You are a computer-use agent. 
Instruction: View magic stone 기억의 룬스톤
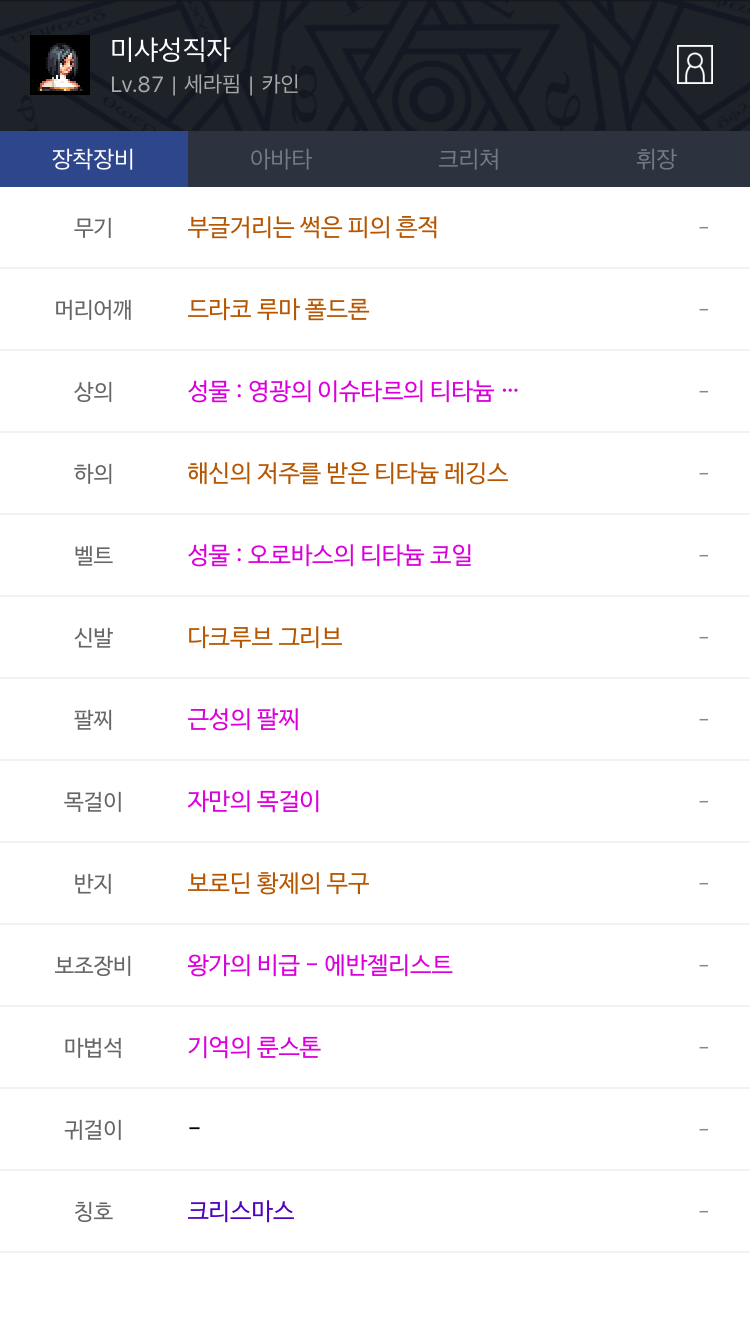pyautogui.click(x=375, y=1047)
